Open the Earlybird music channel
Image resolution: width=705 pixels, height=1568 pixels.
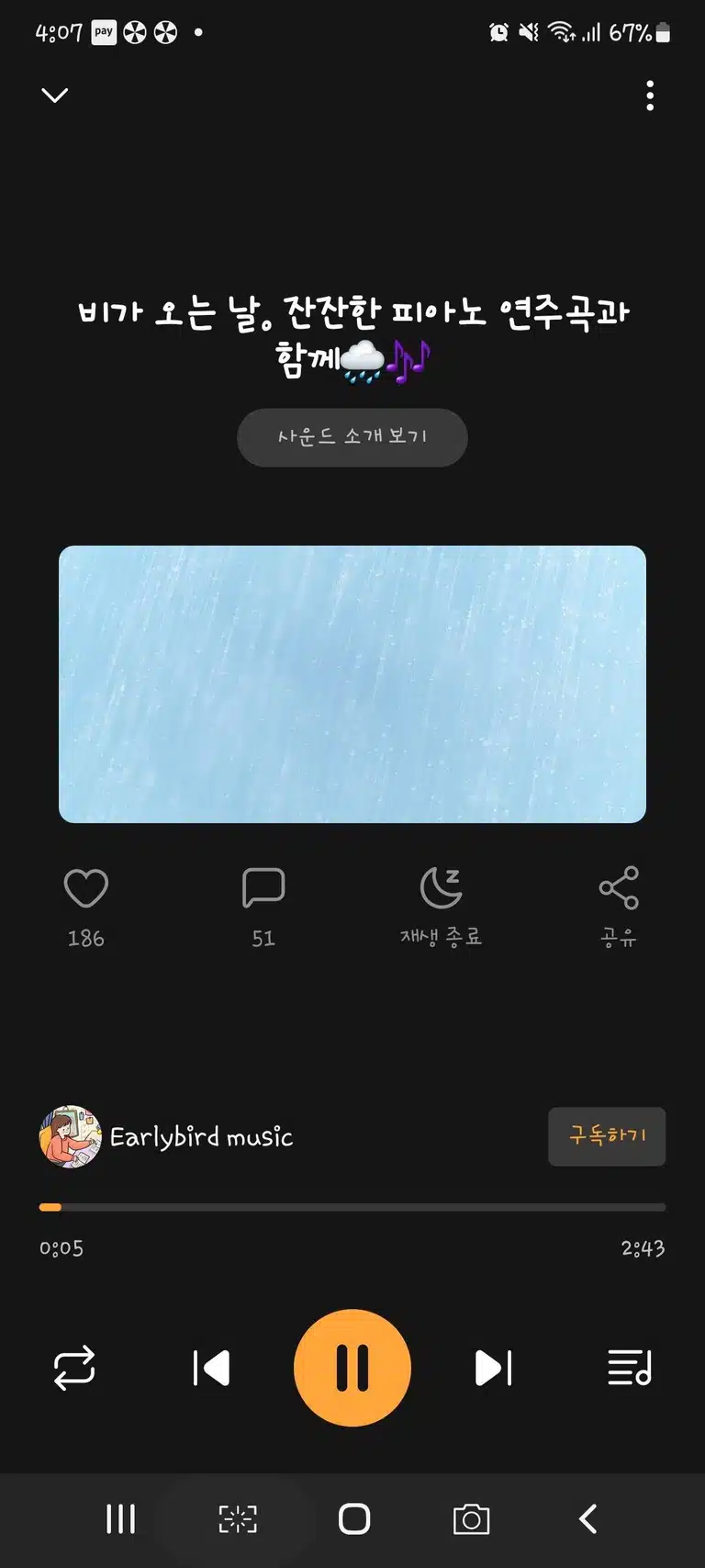[166, 1136]
